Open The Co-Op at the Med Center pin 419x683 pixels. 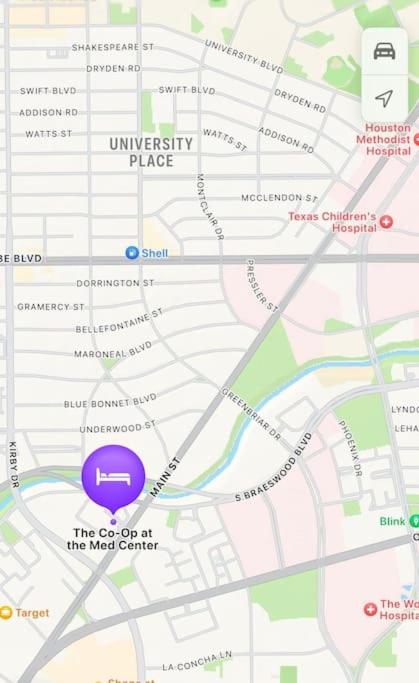(x=113, y=478)
